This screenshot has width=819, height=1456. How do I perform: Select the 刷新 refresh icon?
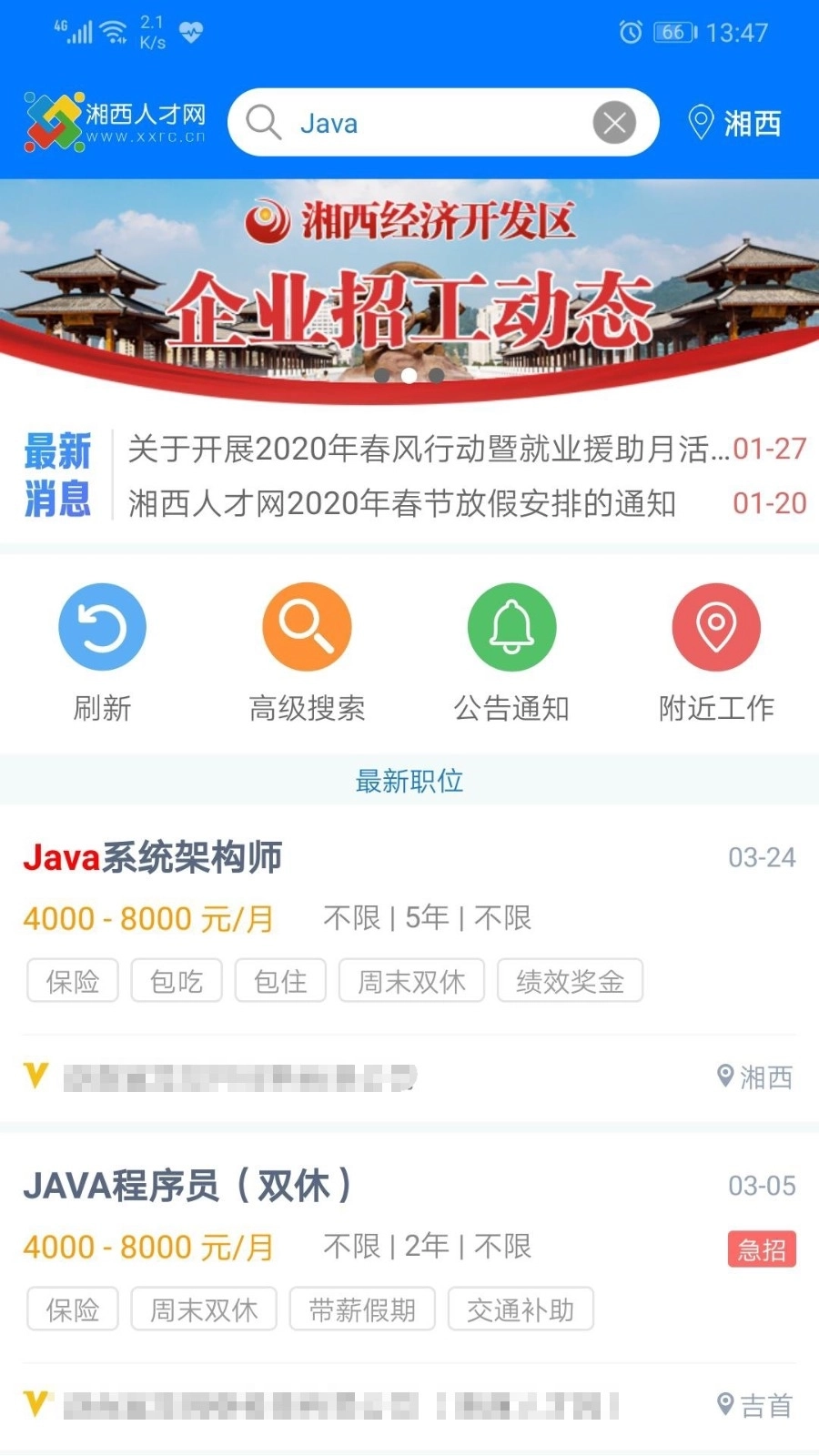[102, 626]
